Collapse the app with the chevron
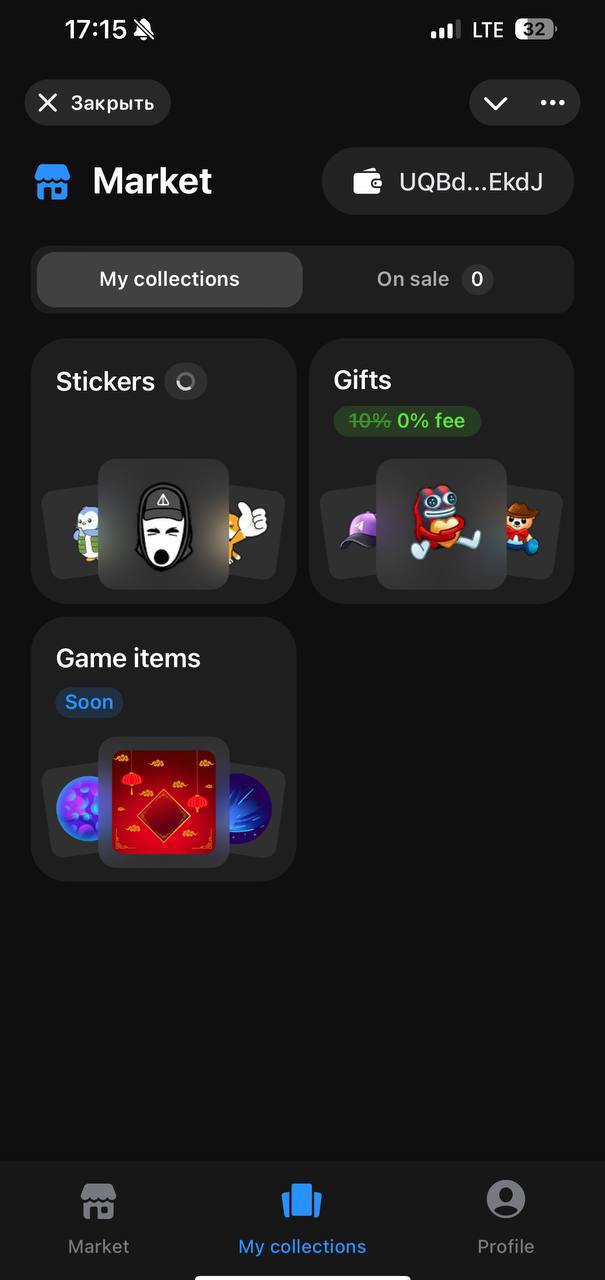The height and width of the screenshot is (1280, 605). point(495,103)
